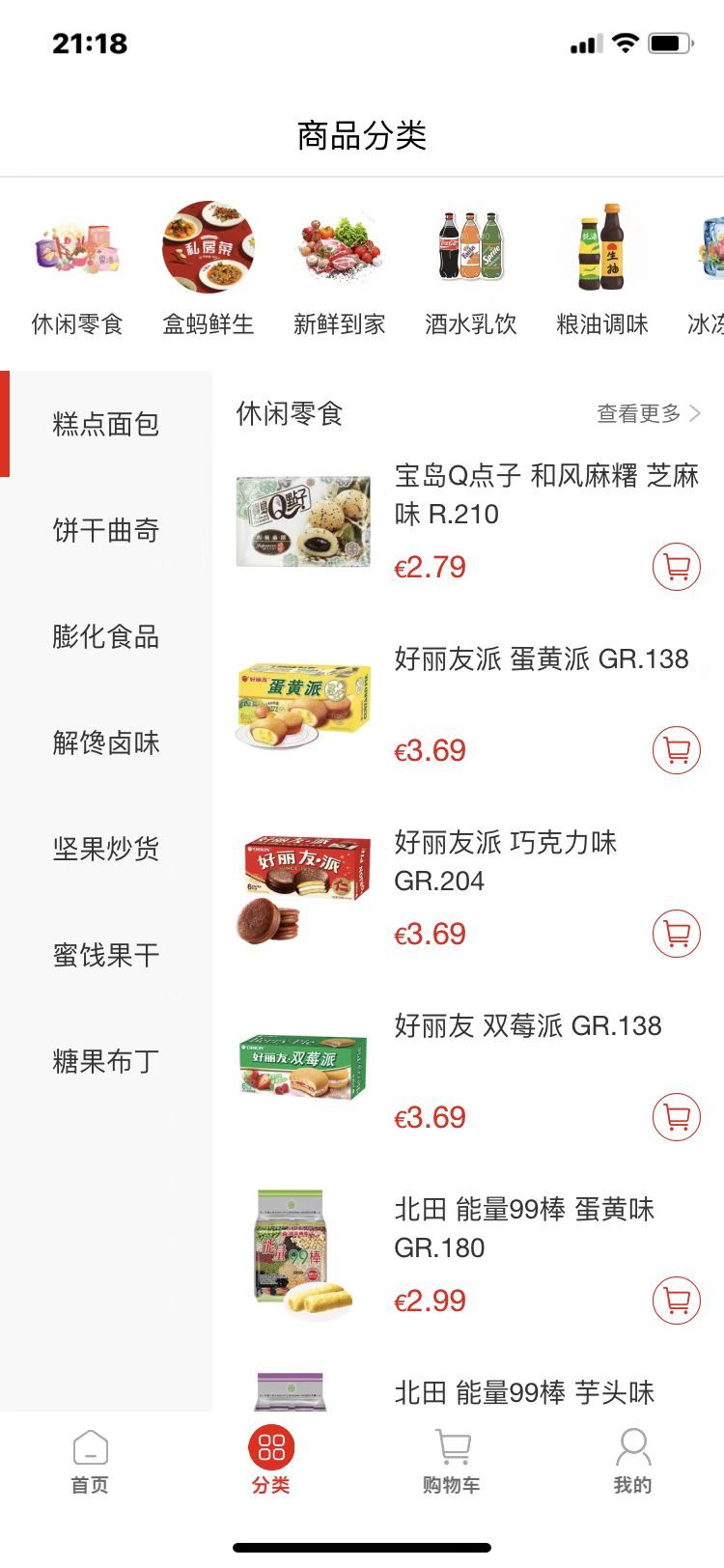Open the 新鲜到家 fresh delivery icon

340,249
